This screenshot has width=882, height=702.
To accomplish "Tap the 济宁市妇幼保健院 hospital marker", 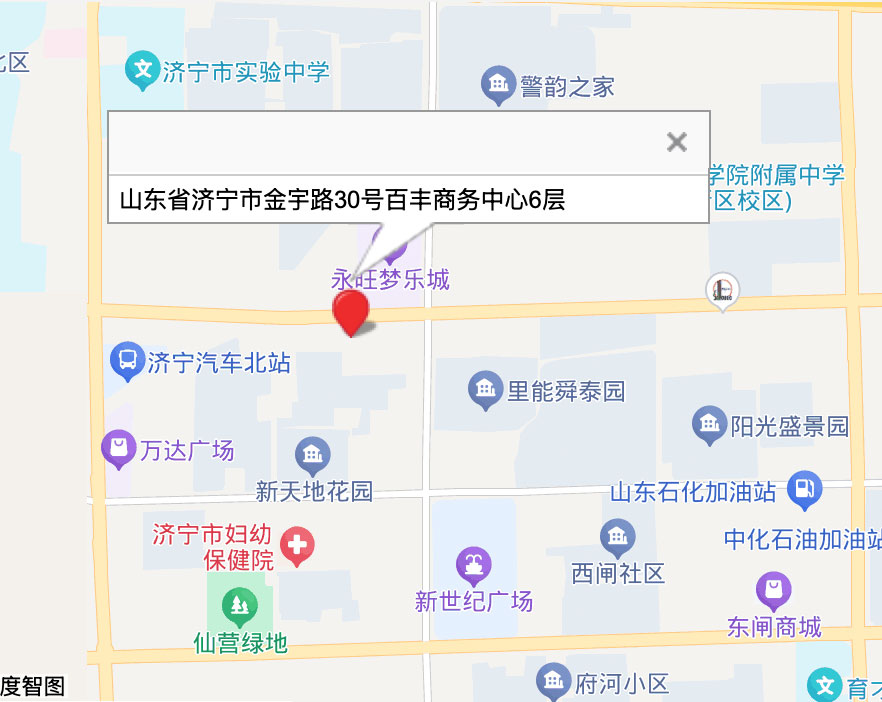I will (297, 546).
